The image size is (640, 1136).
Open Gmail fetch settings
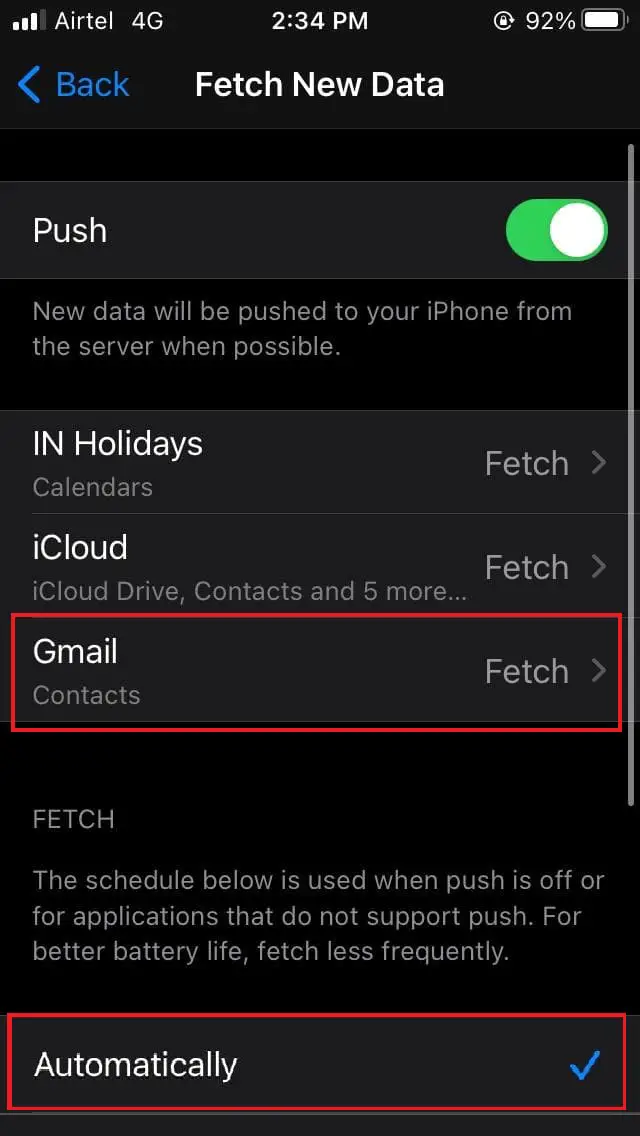(320, 670)
